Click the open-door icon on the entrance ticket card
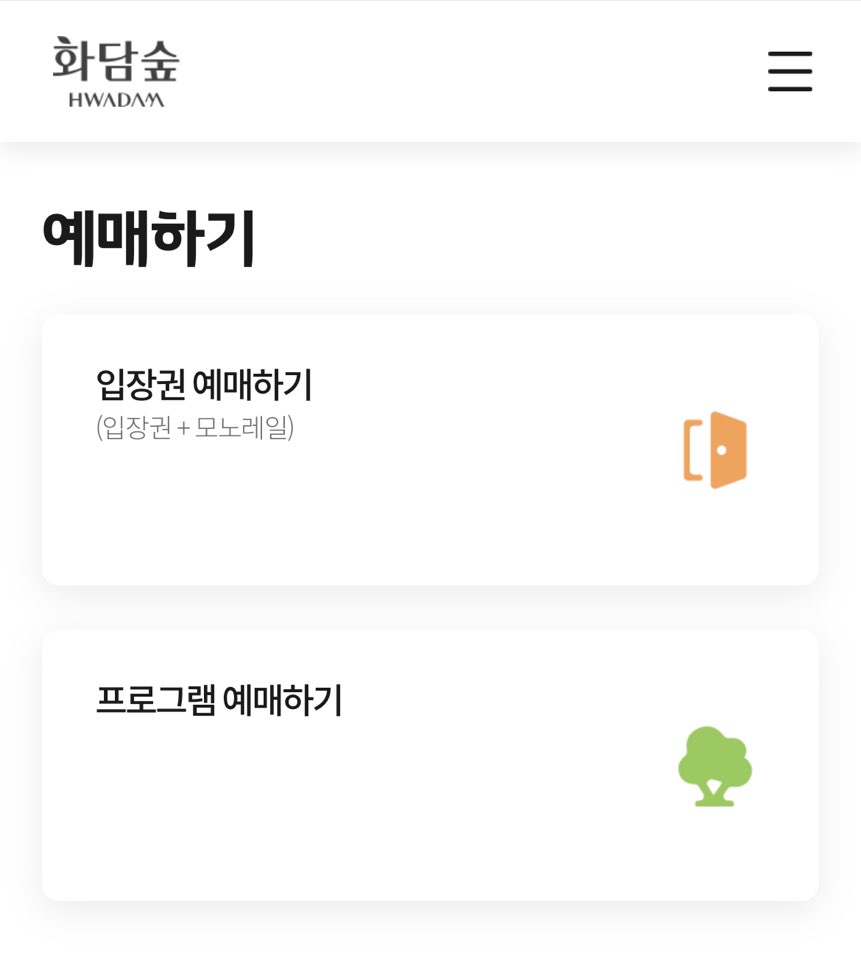 click(x=714, y=450)
